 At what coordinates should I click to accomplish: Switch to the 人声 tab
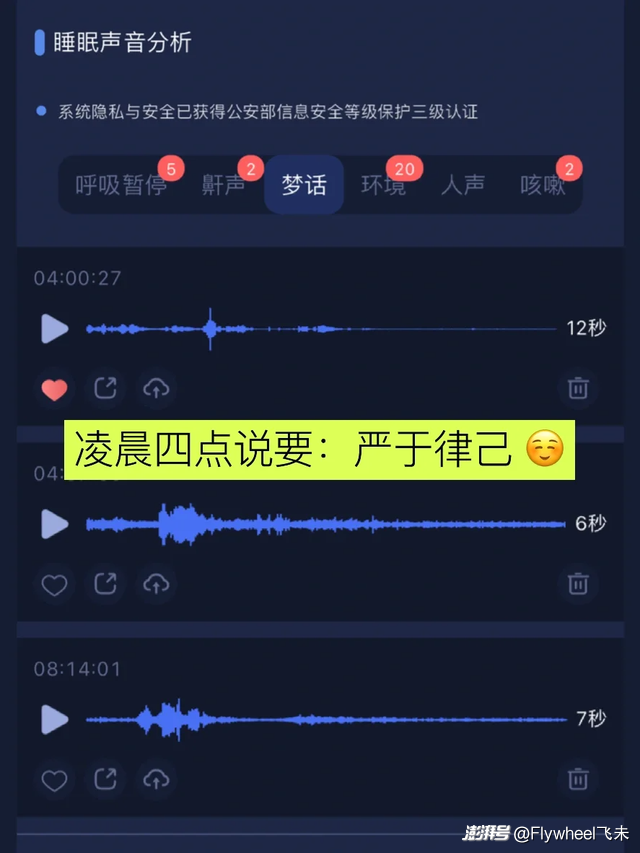pyautogui.click(x=463, y=185)
